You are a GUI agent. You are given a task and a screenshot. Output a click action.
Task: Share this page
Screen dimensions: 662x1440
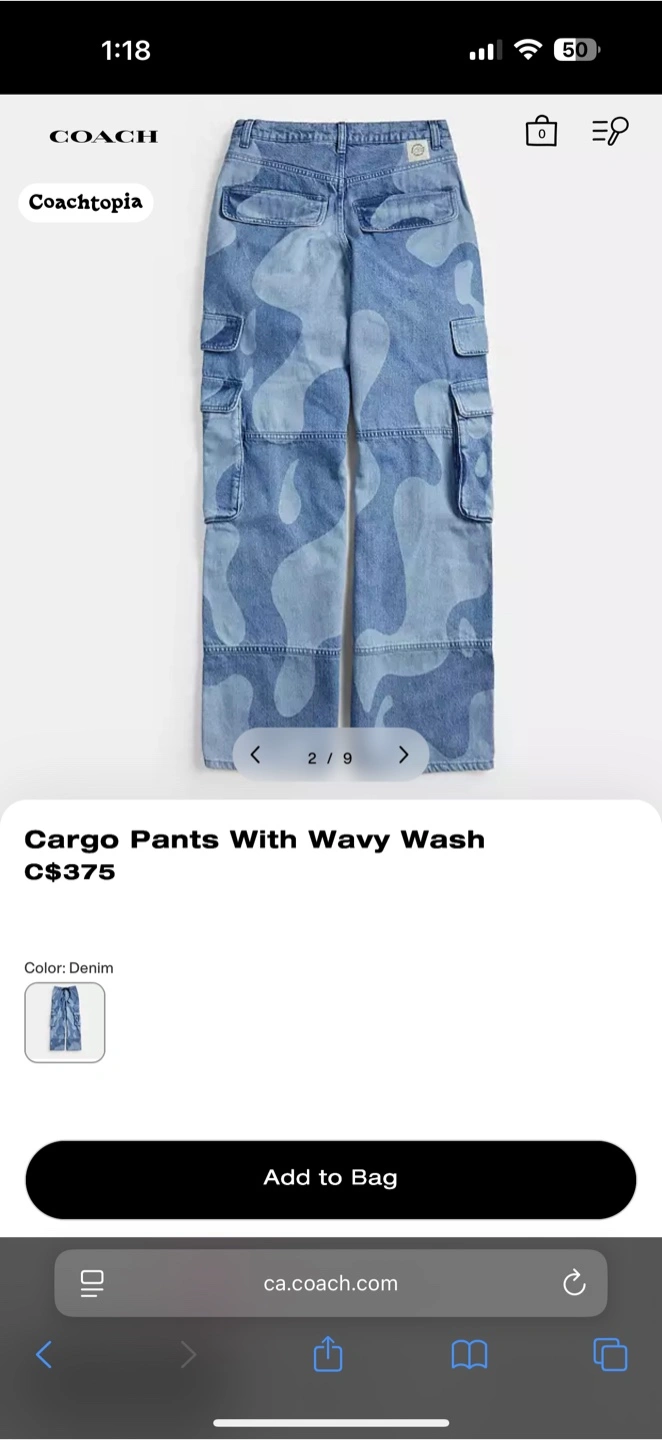[328, 1355]
